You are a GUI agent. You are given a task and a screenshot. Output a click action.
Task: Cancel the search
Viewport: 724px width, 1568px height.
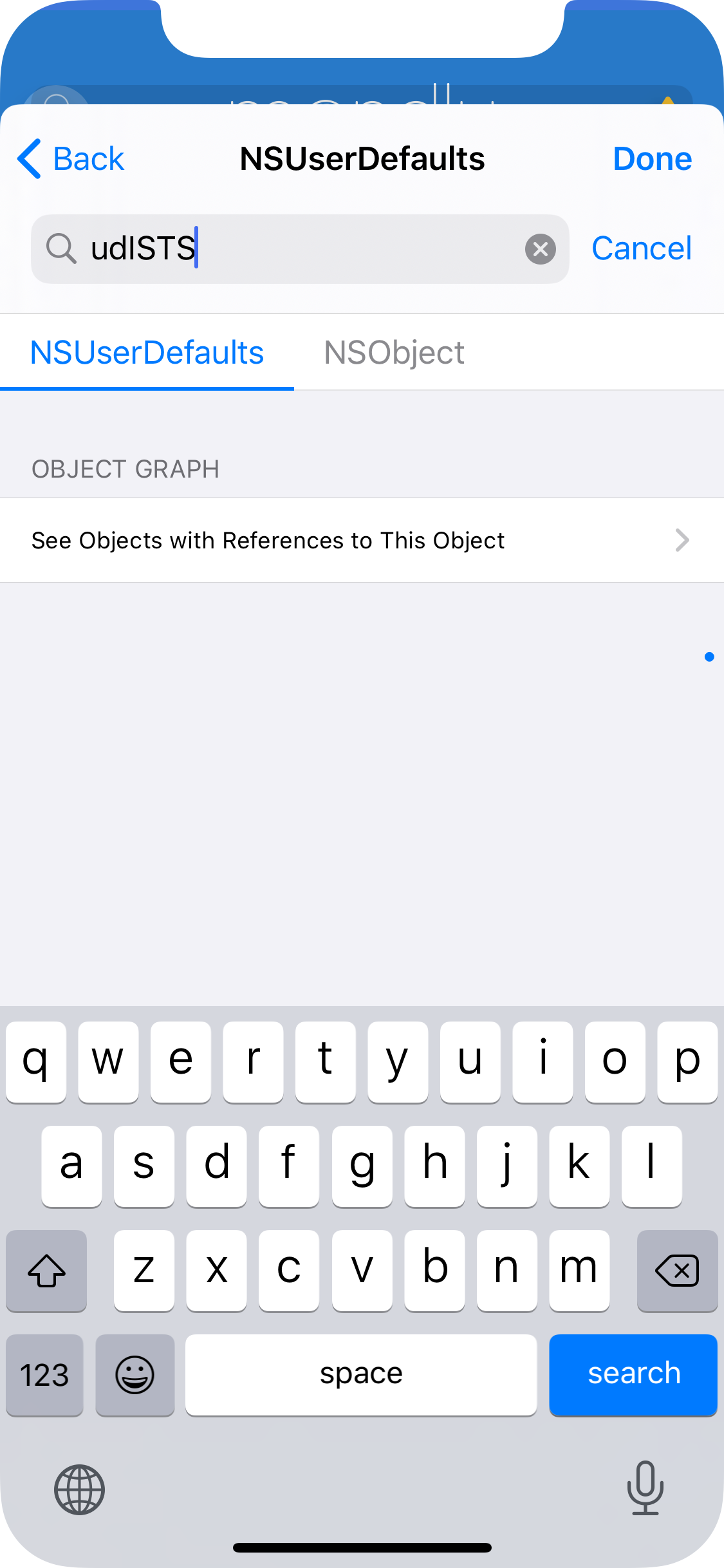[642, 248]
